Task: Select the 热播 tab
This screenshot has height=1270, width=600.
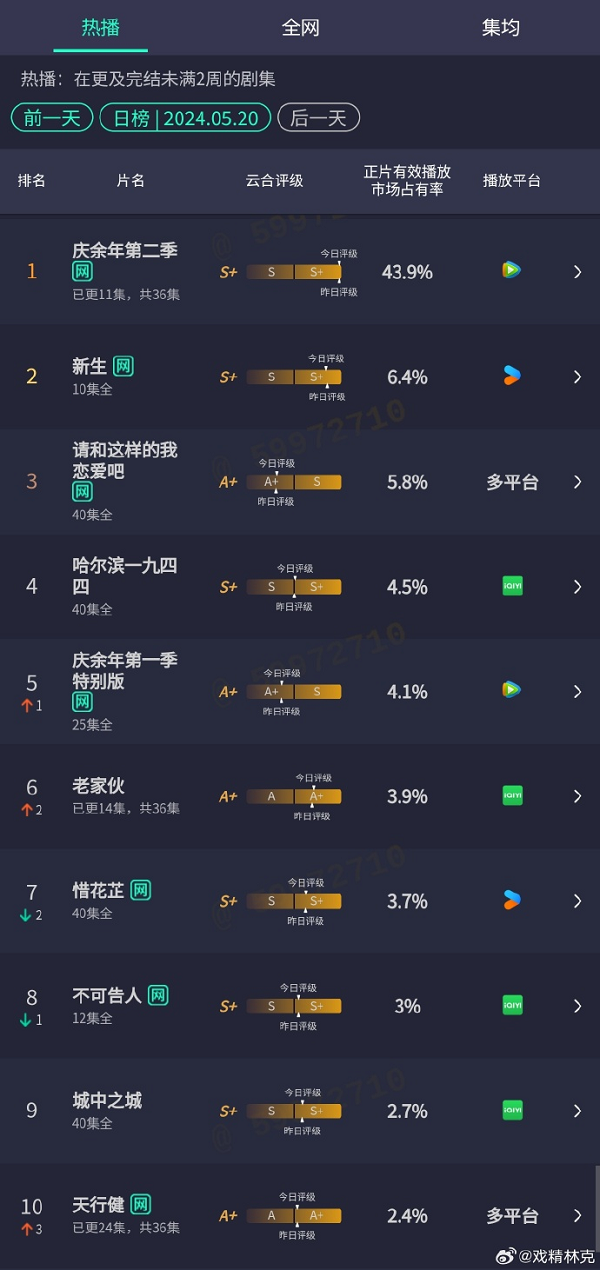Action: pos(100,27)
